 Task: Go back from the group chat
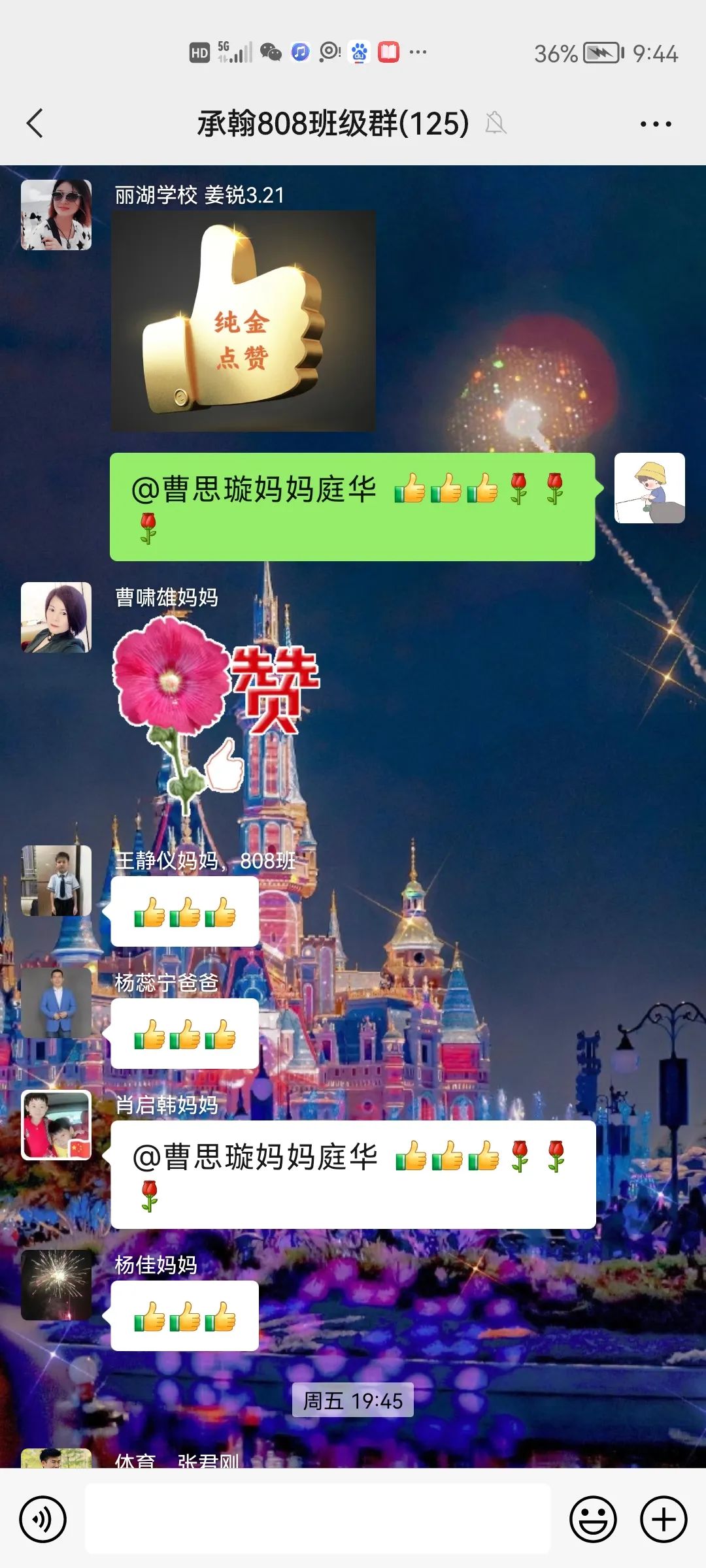(35, 123)
